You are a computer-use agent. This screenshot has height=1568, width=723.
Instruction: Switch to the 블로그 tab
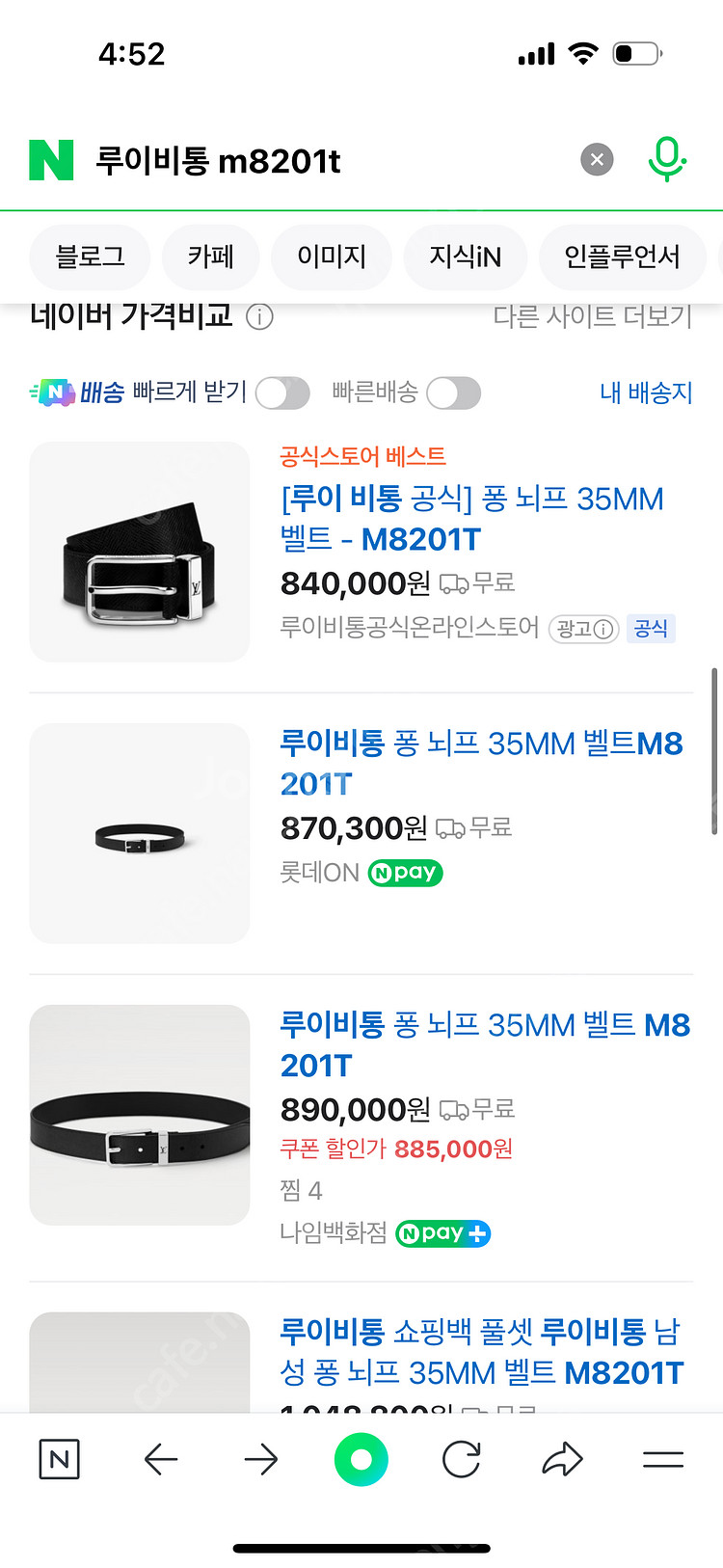(90, 257)
